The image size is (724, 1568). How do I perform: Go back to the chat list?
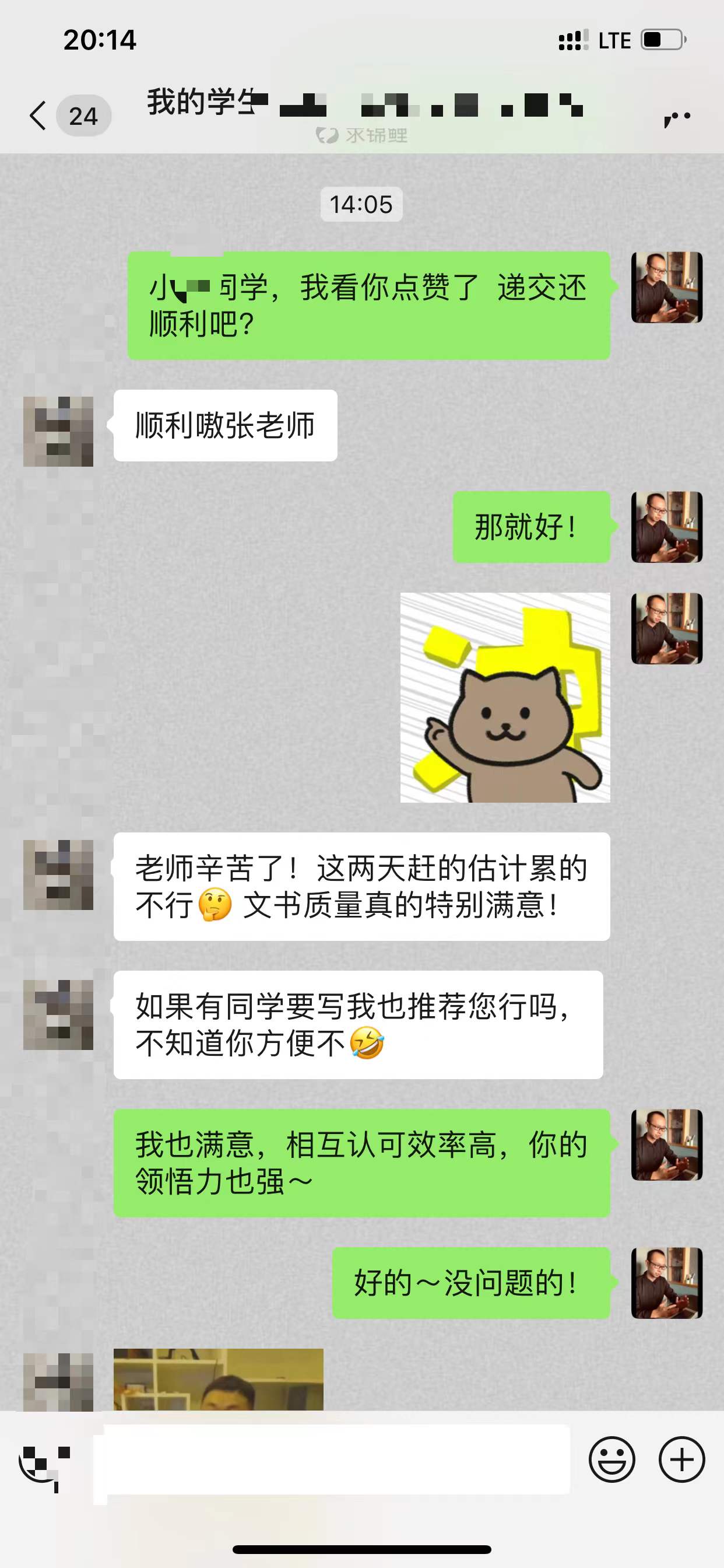(x=38, y=116)
